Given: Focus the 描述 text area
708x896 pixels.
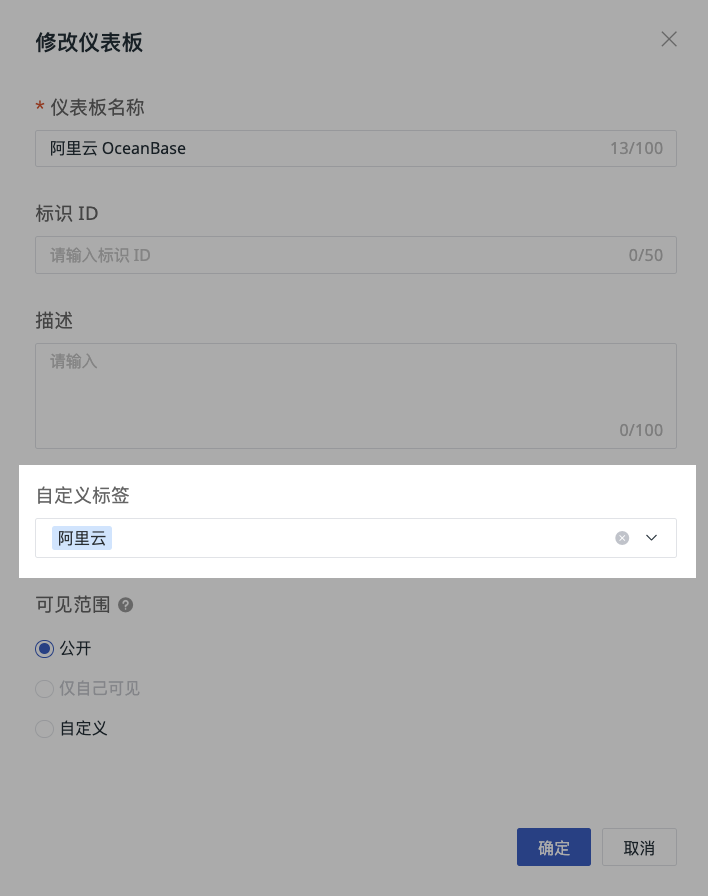Looking at the screenshot, I should [355, 395].
